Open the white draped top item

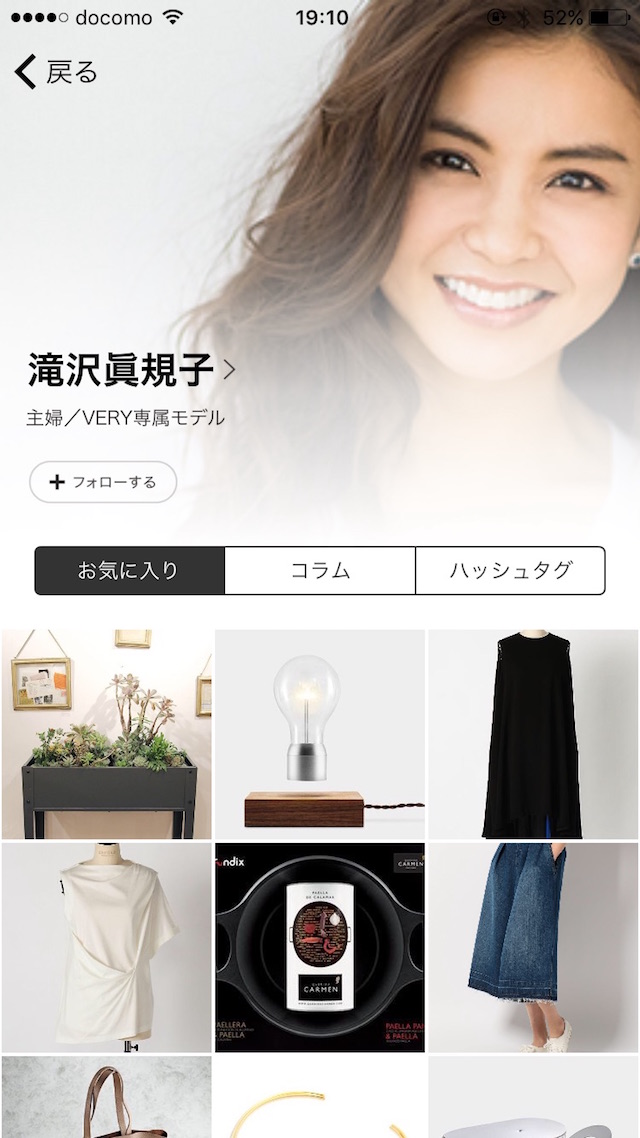107,947
